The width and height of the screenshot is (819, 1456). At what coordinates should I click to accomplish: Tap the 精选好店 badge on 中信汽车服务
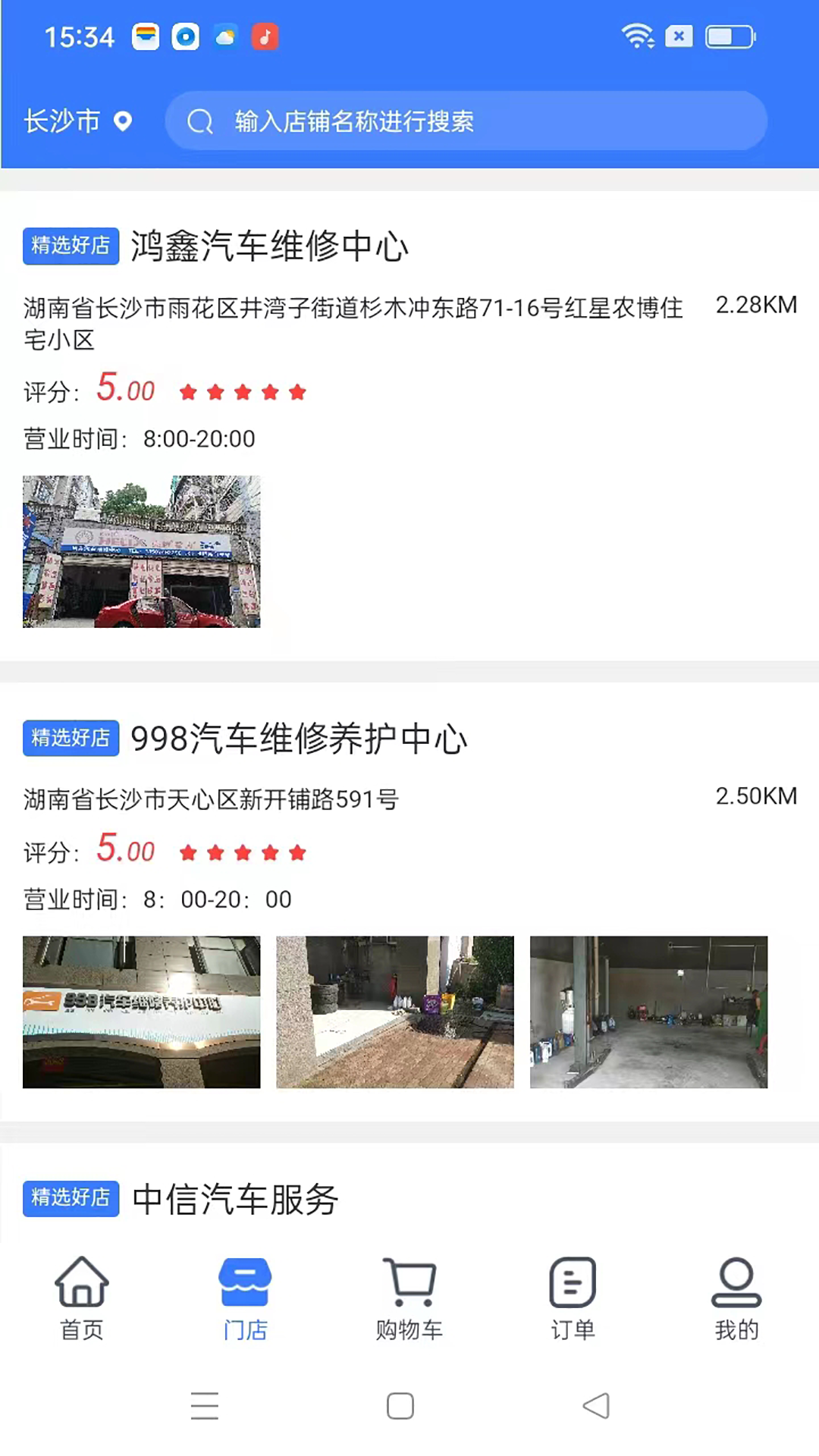point(71,1199)
